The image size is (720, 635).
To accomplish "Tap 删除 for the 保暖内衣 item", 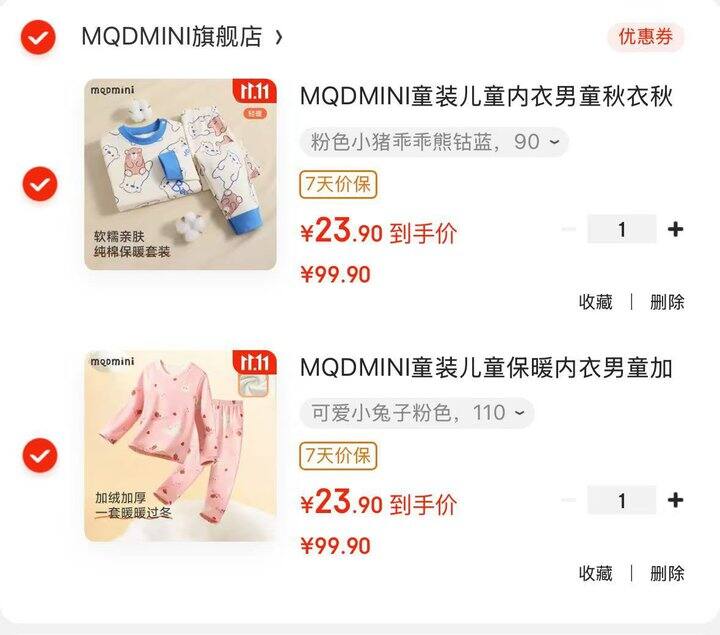I will point(667,573).
